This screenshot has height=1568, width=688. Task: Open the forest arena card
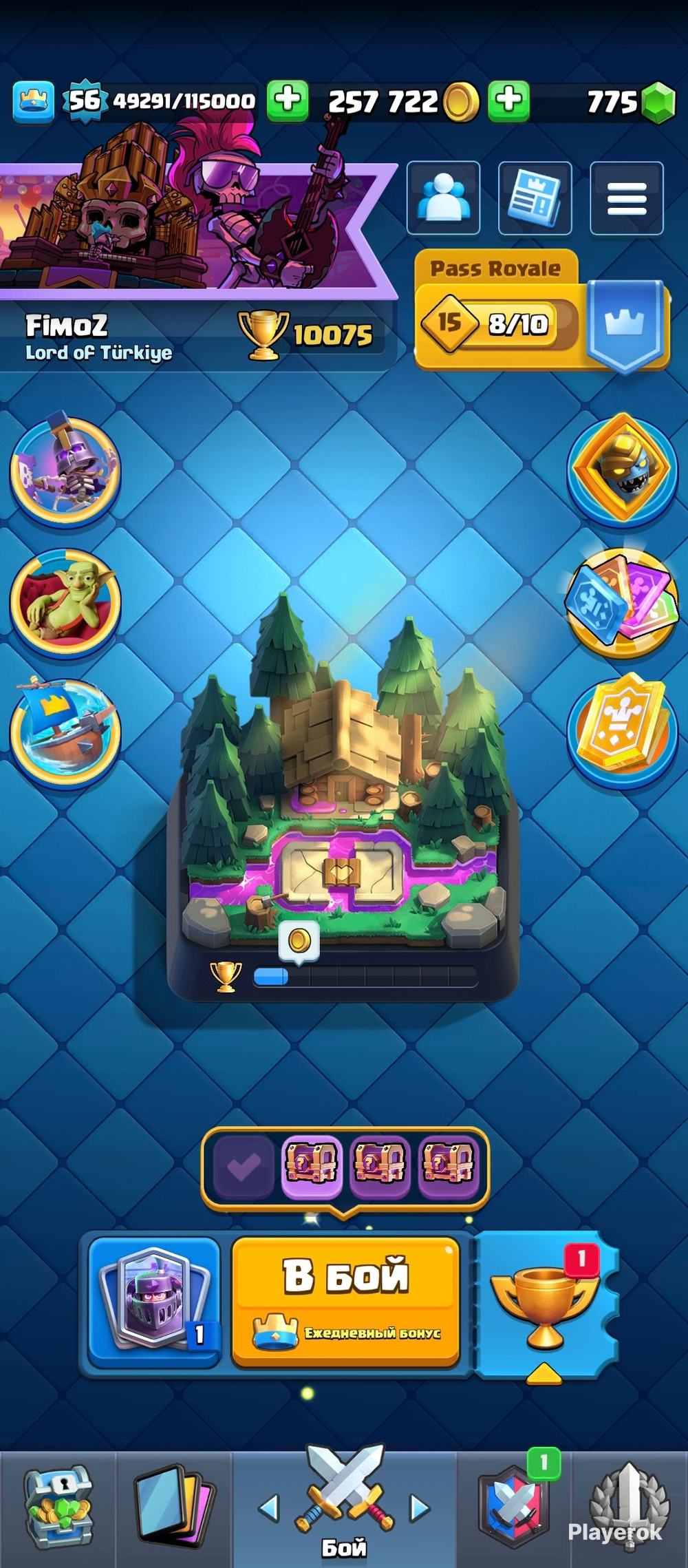[342, 792]
